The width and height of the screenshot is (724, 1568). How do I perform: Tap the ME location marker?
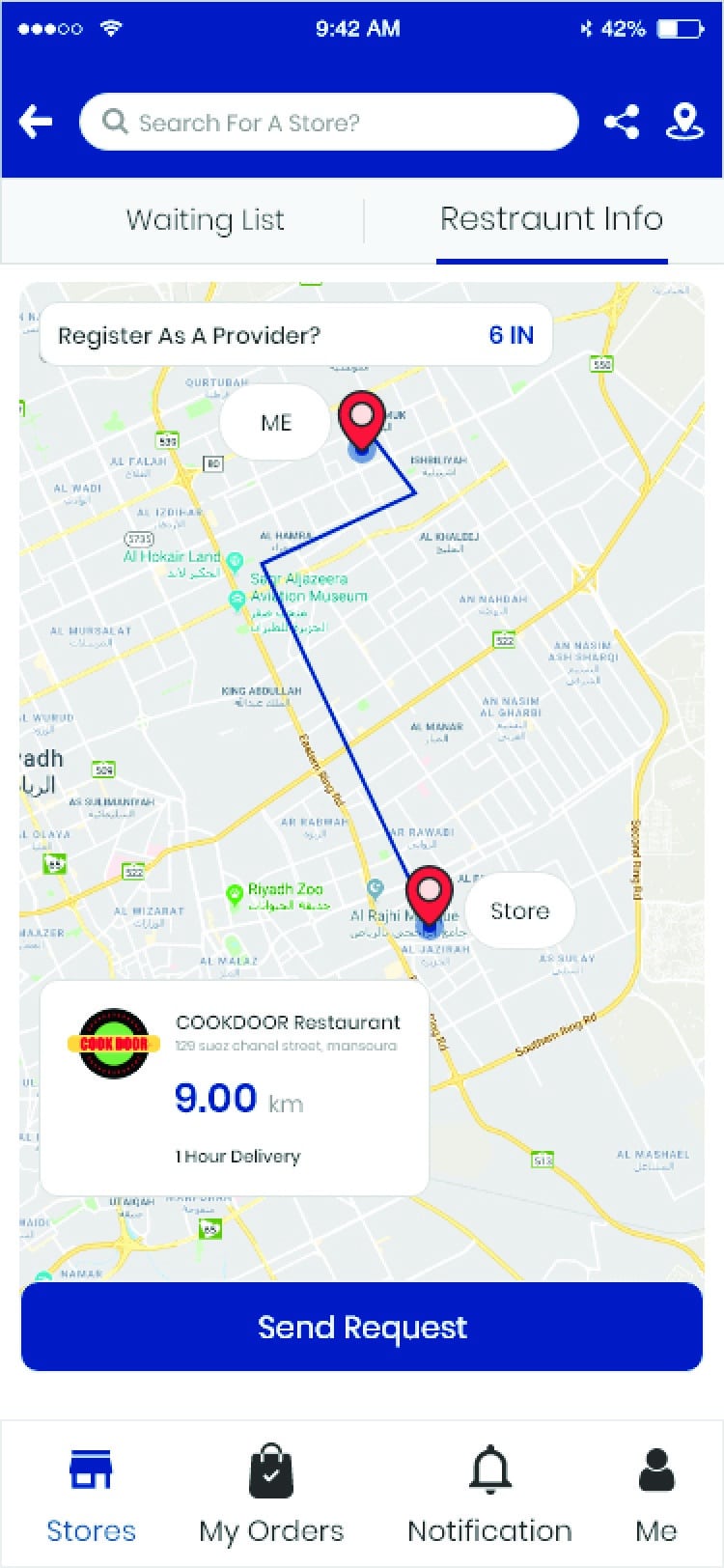click(361, 426)
